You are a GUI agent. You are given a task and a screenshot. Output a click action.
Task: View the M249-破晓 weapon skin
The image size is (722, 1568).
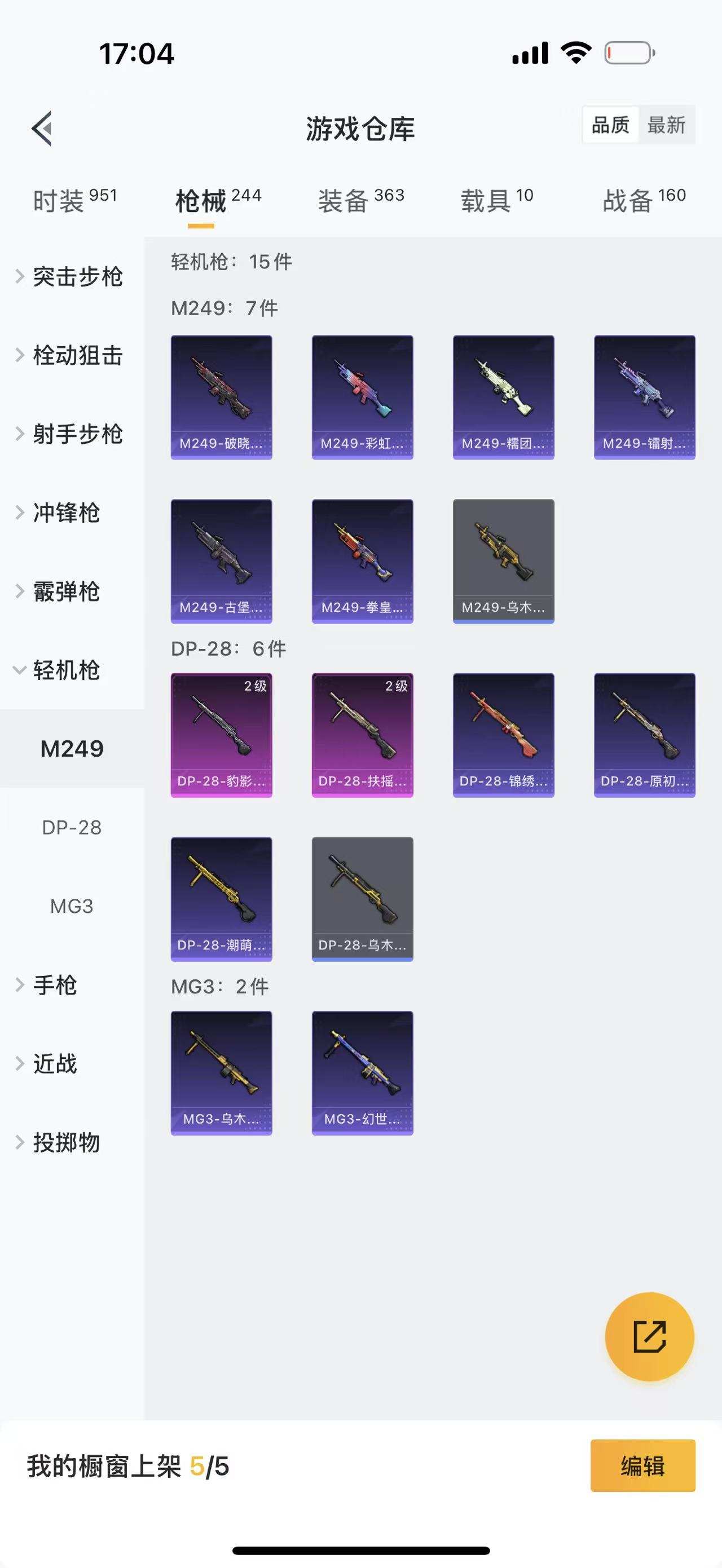[222, 396]
